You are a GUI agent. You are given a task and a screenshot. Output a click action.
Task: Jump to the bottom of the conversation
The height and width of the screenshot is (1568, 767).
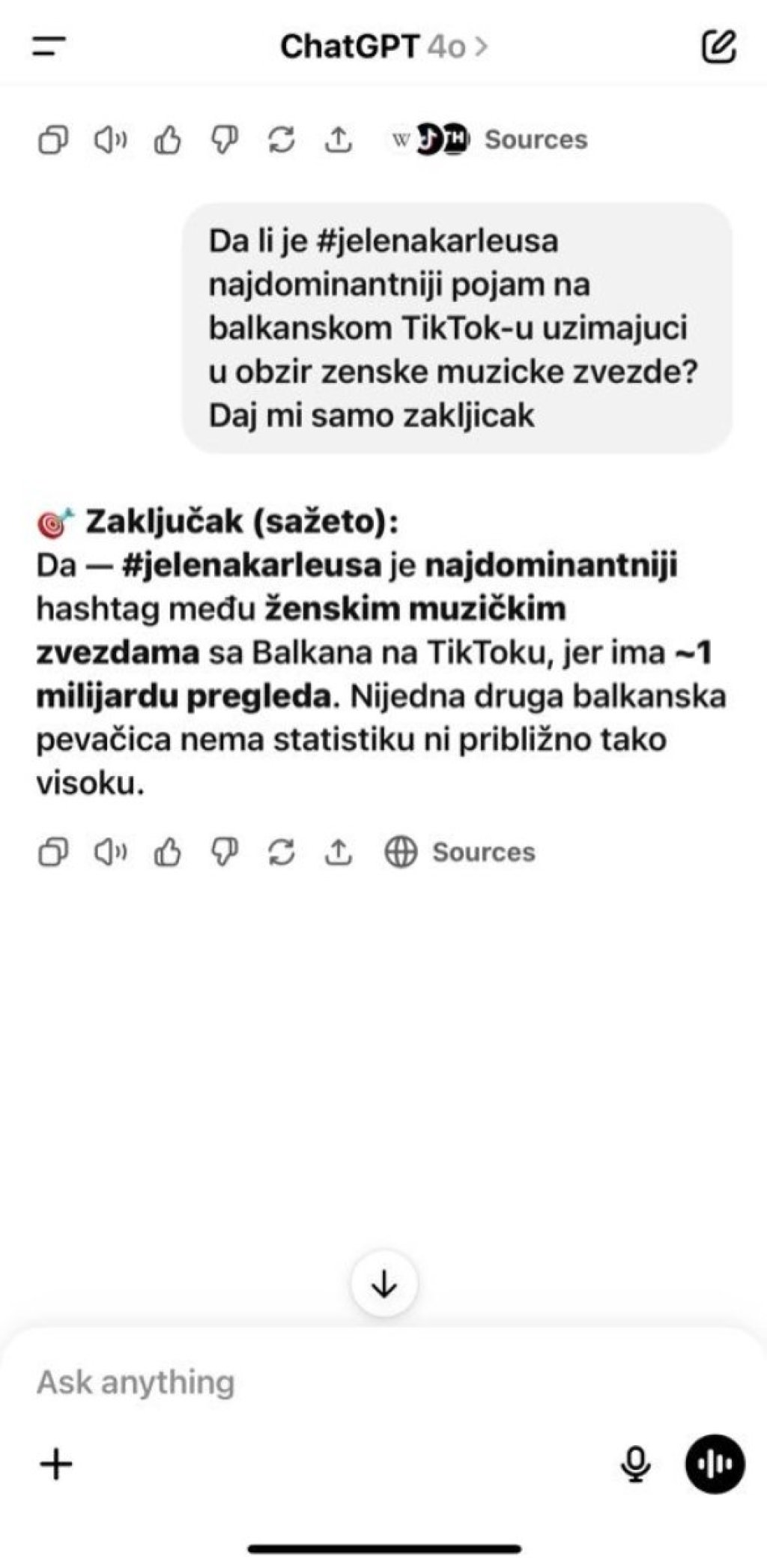coord(384,1284)
